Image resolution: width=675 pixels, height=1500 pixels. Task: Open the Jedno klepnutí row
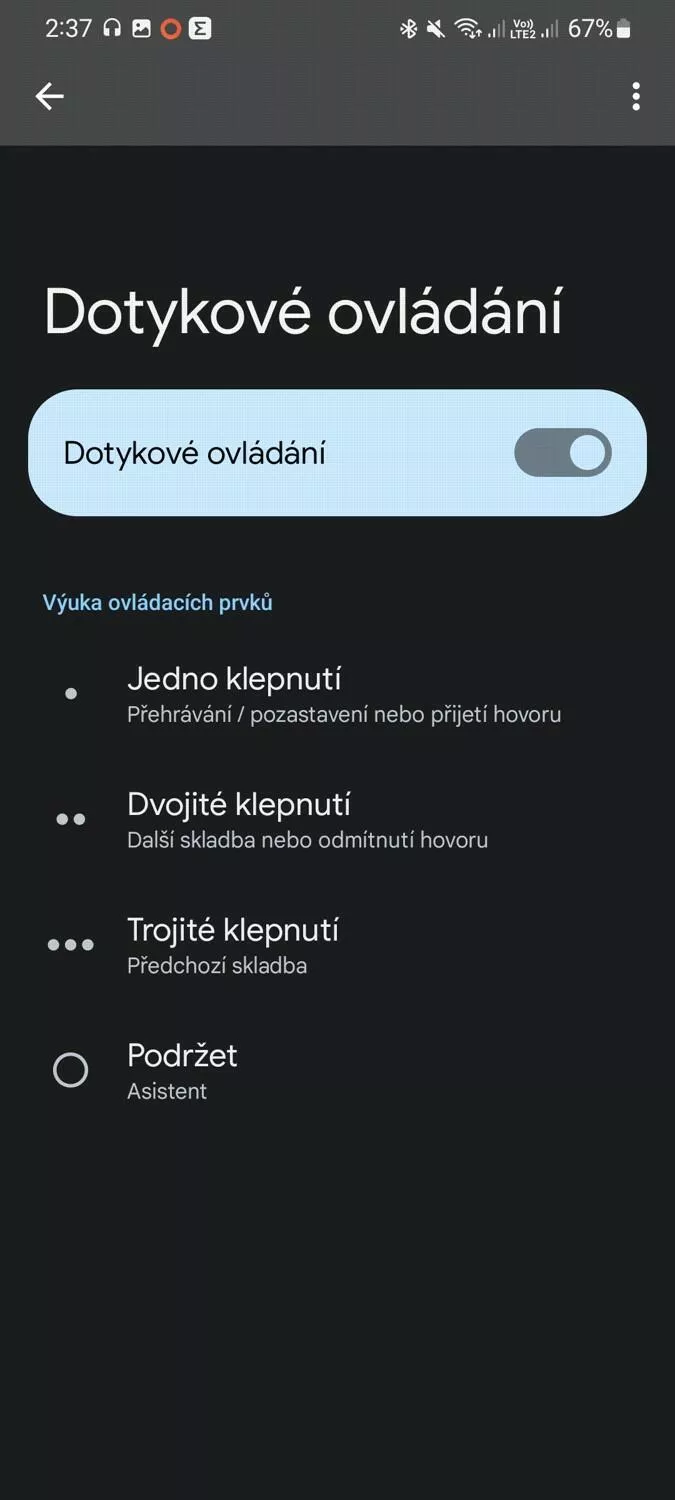click(338, 693)
